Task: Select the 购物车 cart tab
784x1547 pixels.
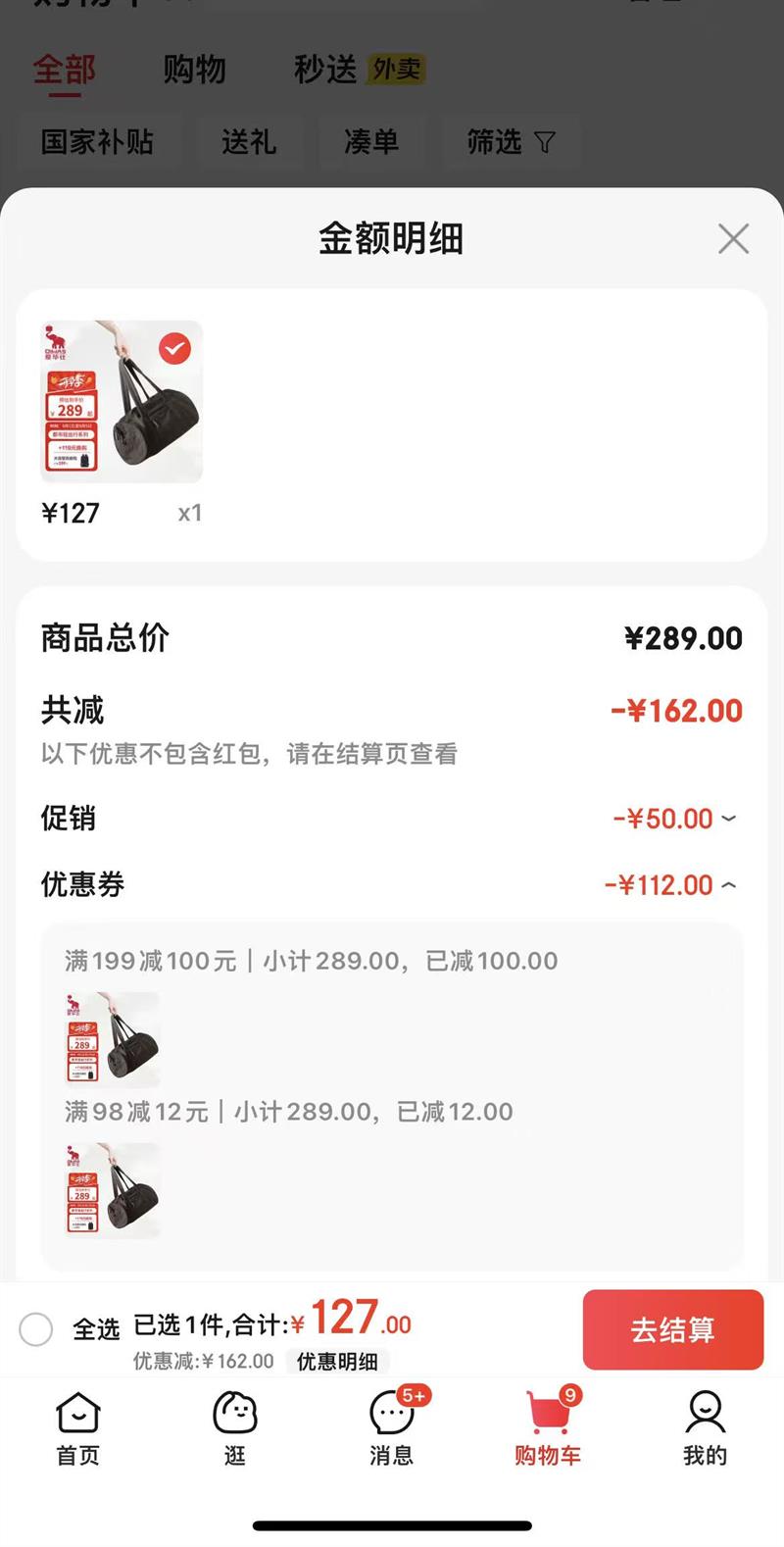Action: tap(548, 1429)
